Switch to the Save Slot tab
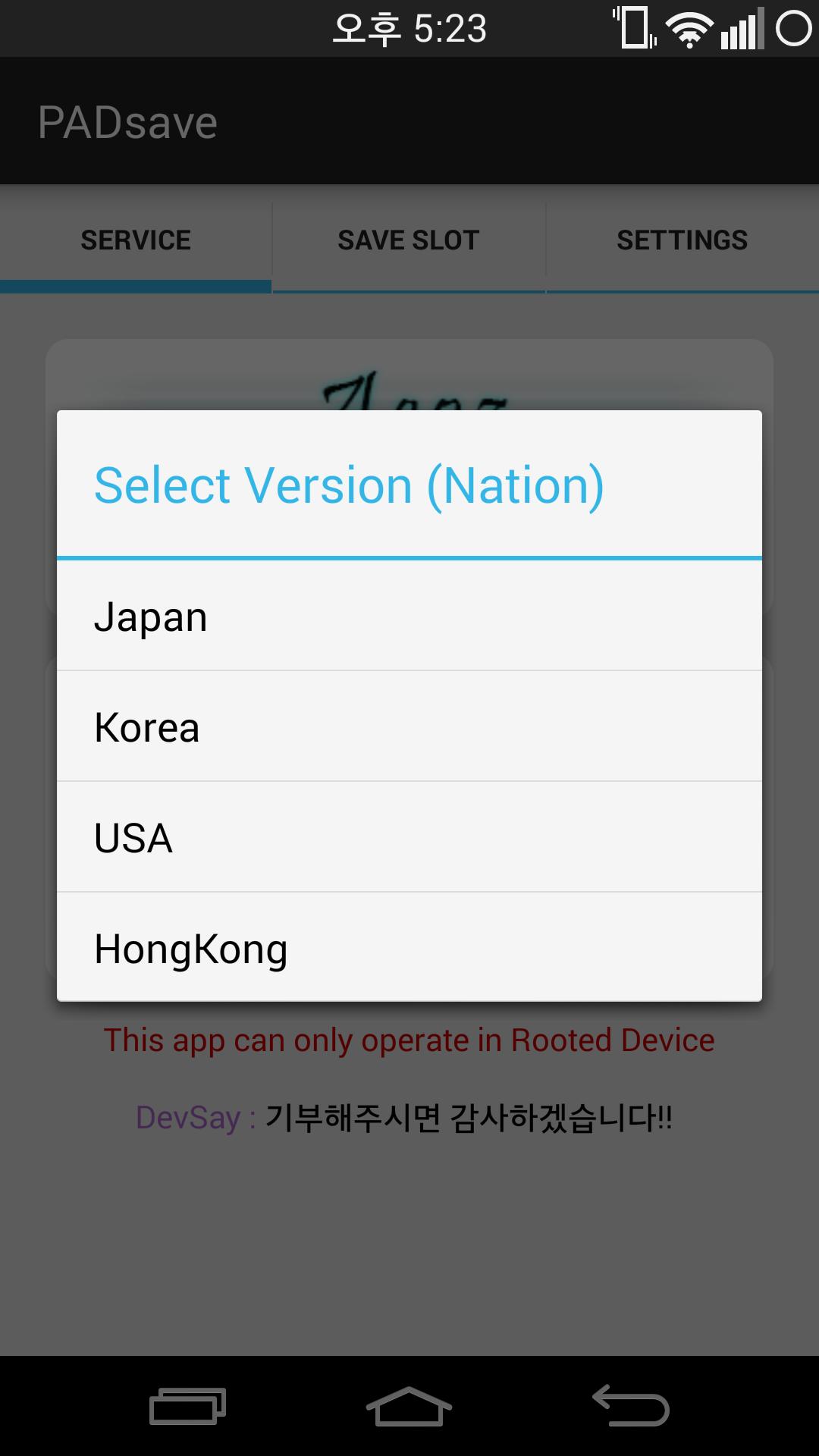 [x=409, y=240]
